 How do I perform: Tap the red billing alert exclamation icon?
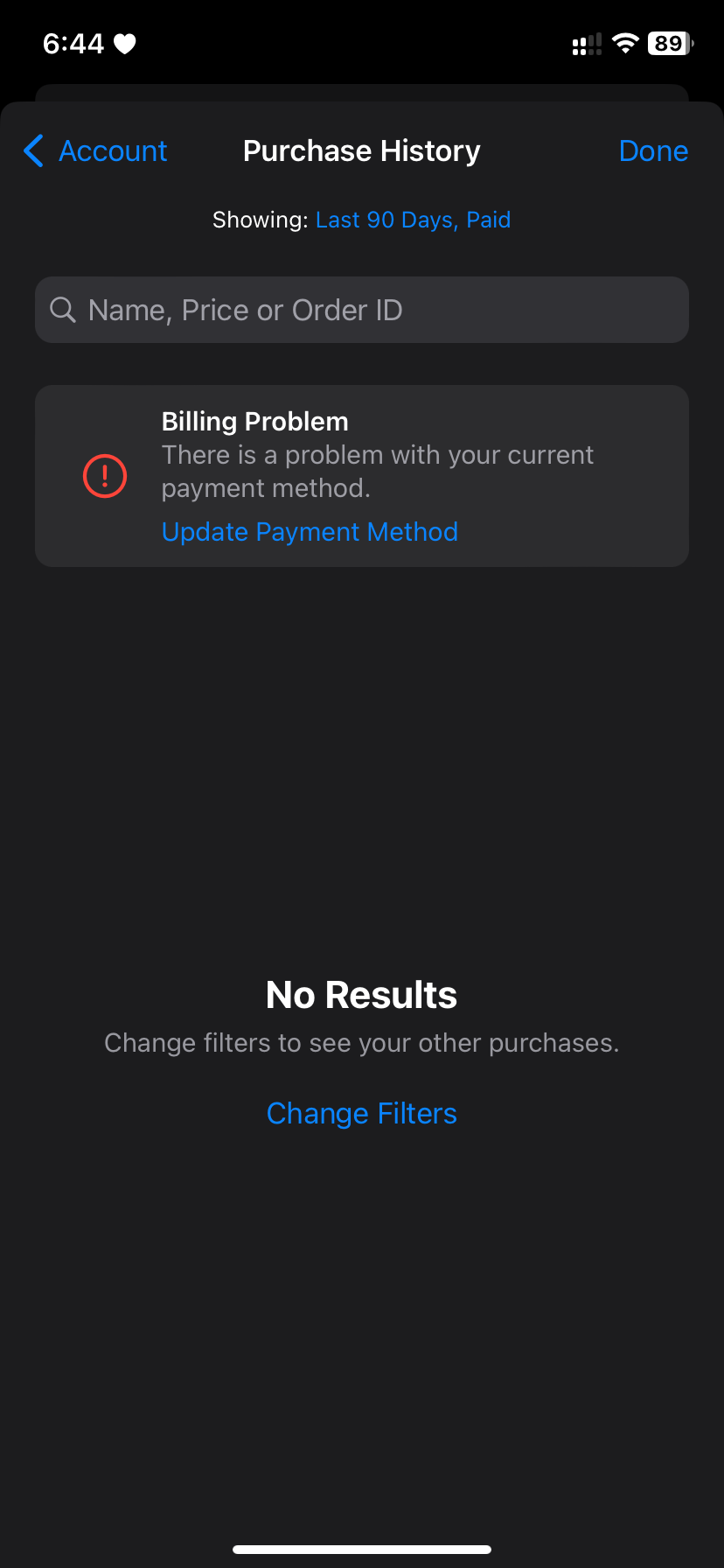(104, 475)
